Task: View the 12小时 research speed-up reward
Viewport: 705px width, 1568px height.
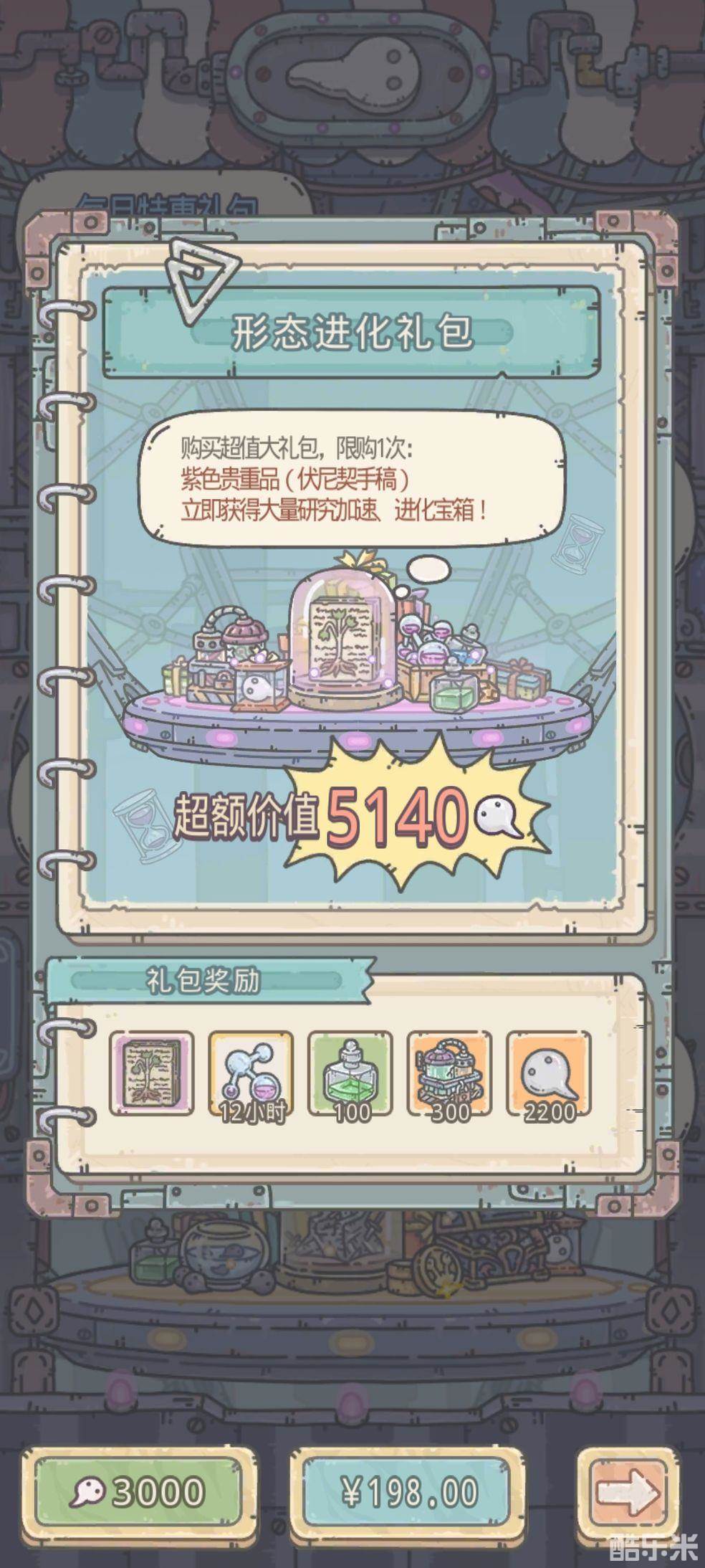Action: (x=251, y=1073)
